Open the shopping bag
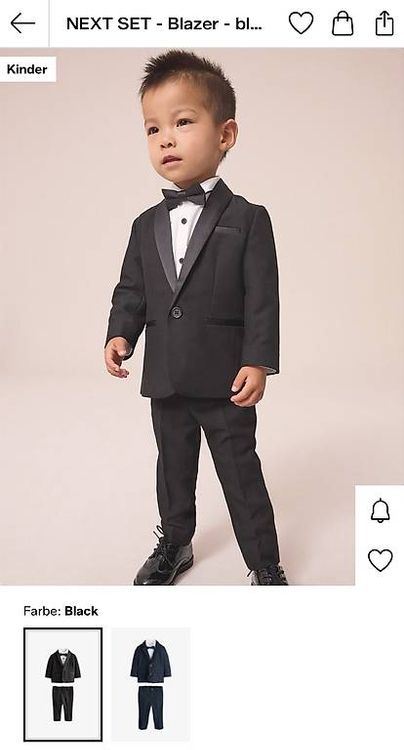This screenshot has width=404, height=750. (x=343, y=23)
